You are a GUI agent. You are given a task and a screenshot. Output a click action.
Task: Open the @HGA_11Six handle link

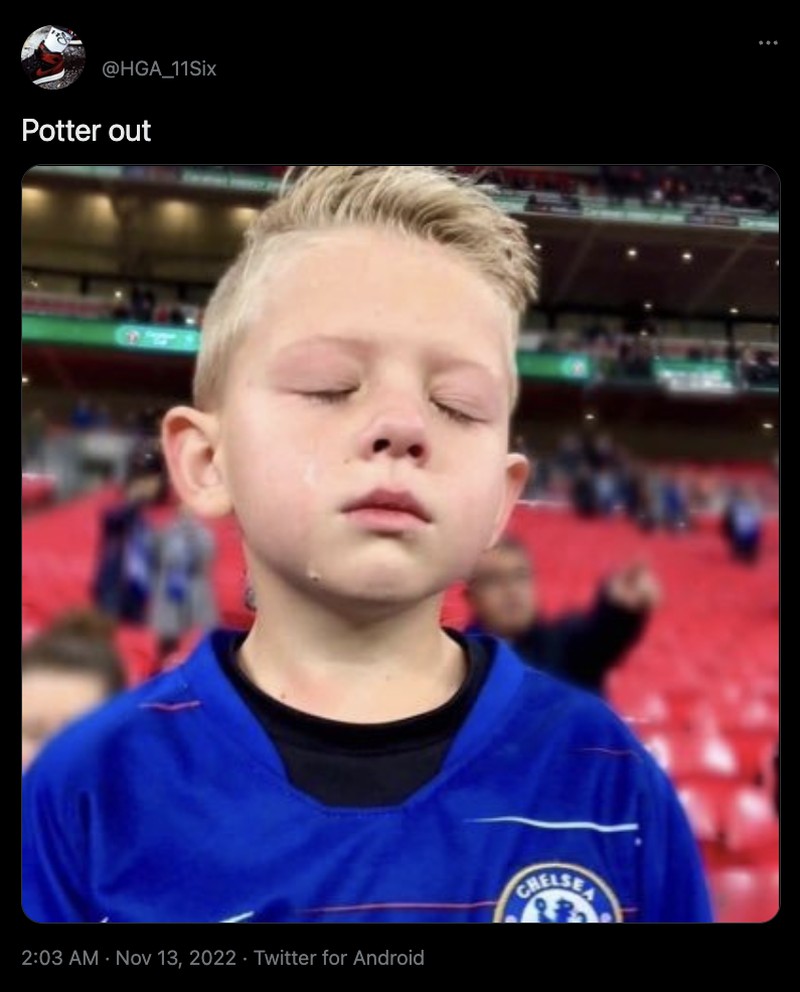point(159,68)
